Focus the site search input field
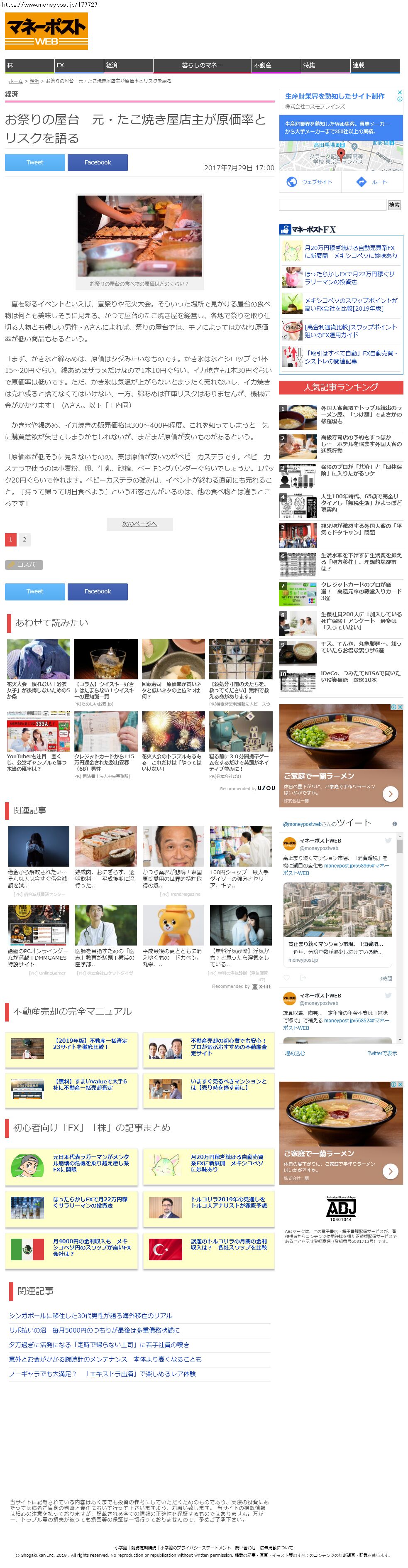This screenshot has width=408, height=1568. [x=332, y=205]
